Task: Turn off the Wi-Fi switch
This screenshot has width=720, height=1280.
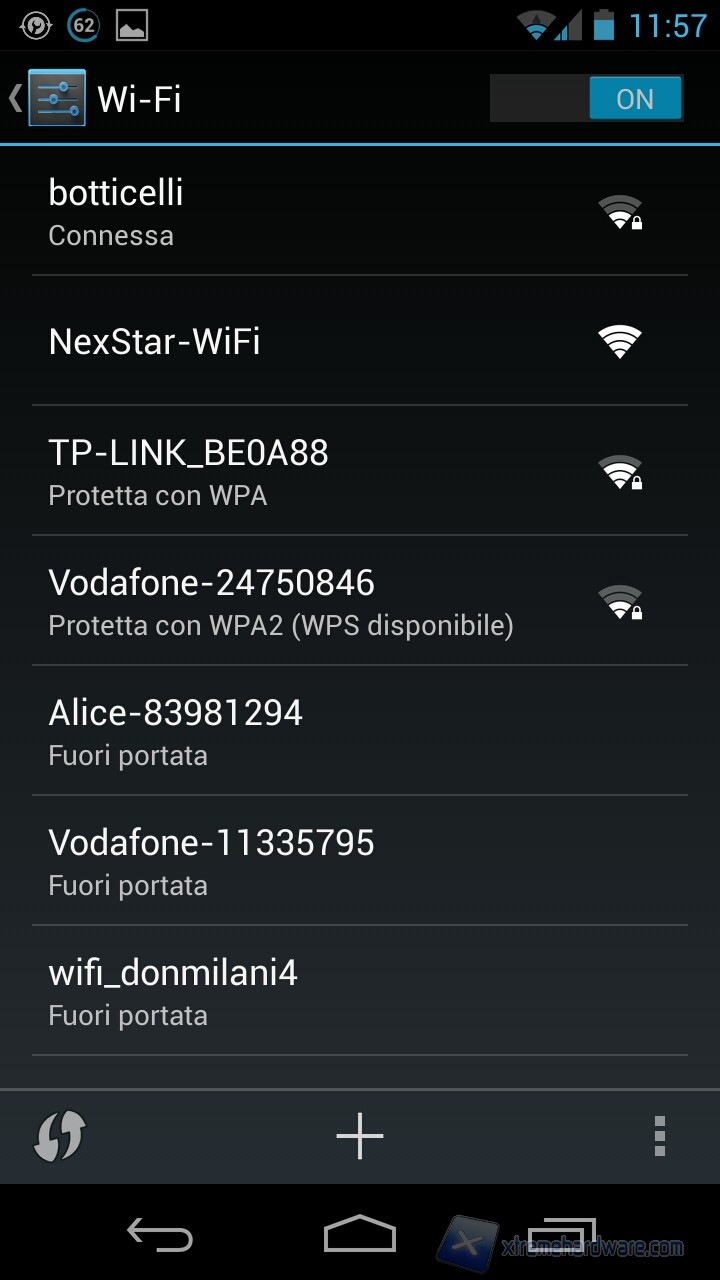Action: [586, 99]
